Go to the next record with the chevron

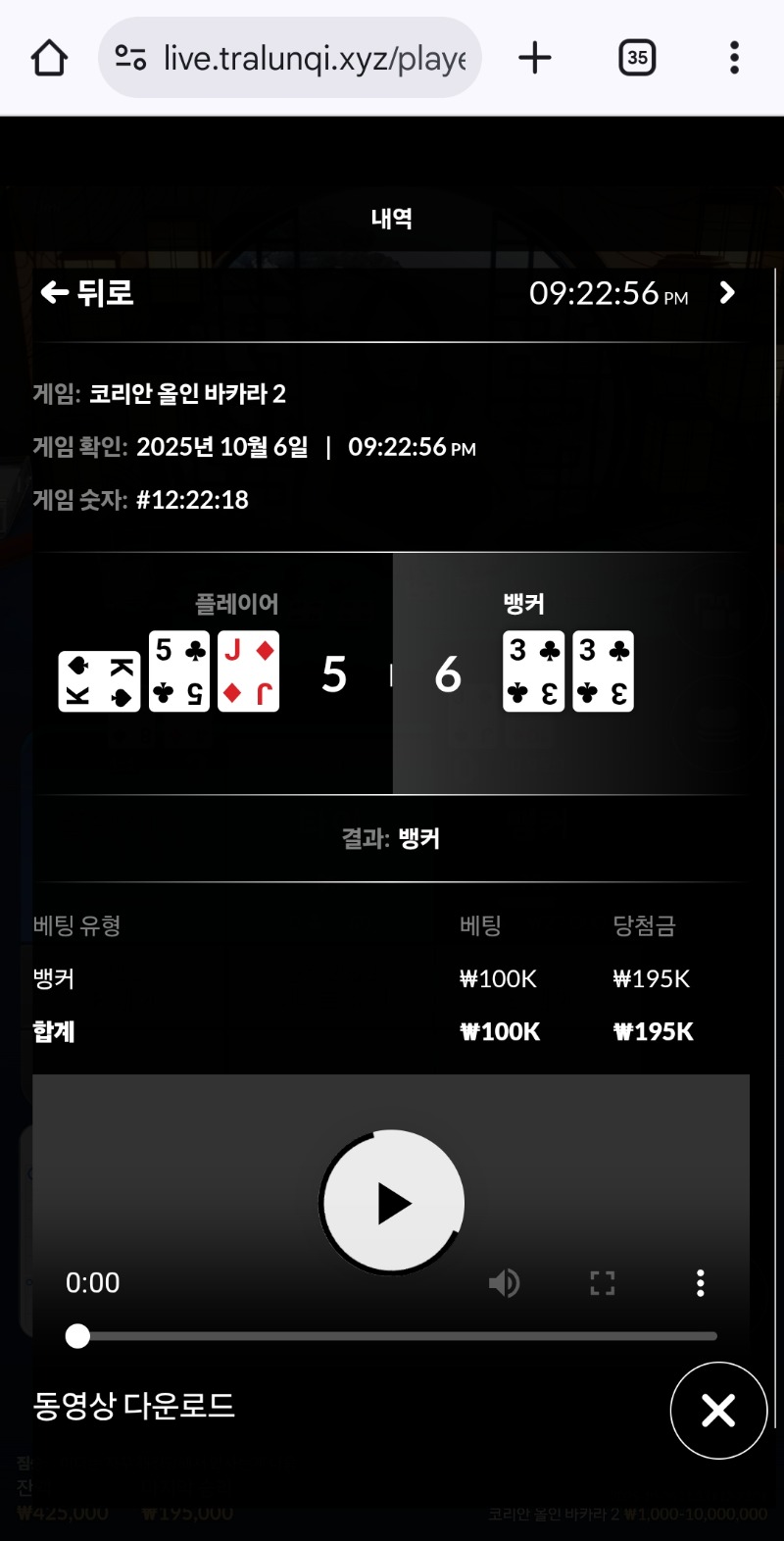click(727, 293)
